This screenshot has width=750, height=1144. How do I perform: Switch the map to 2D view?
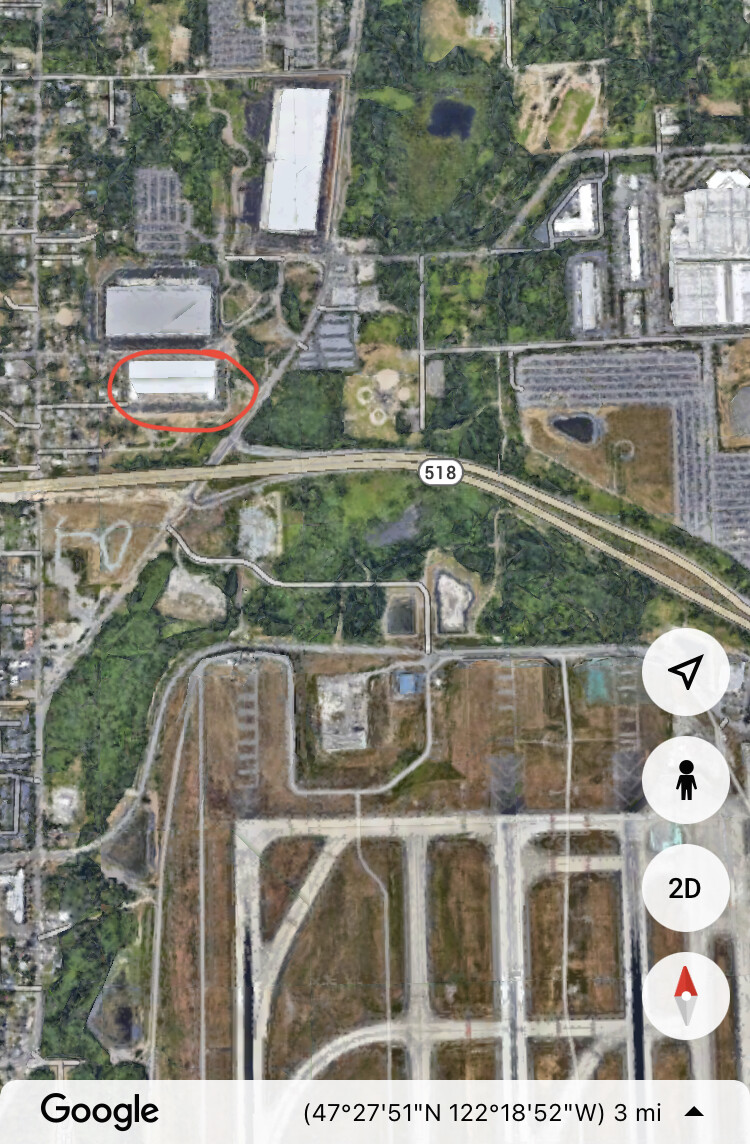pos(685,888)
